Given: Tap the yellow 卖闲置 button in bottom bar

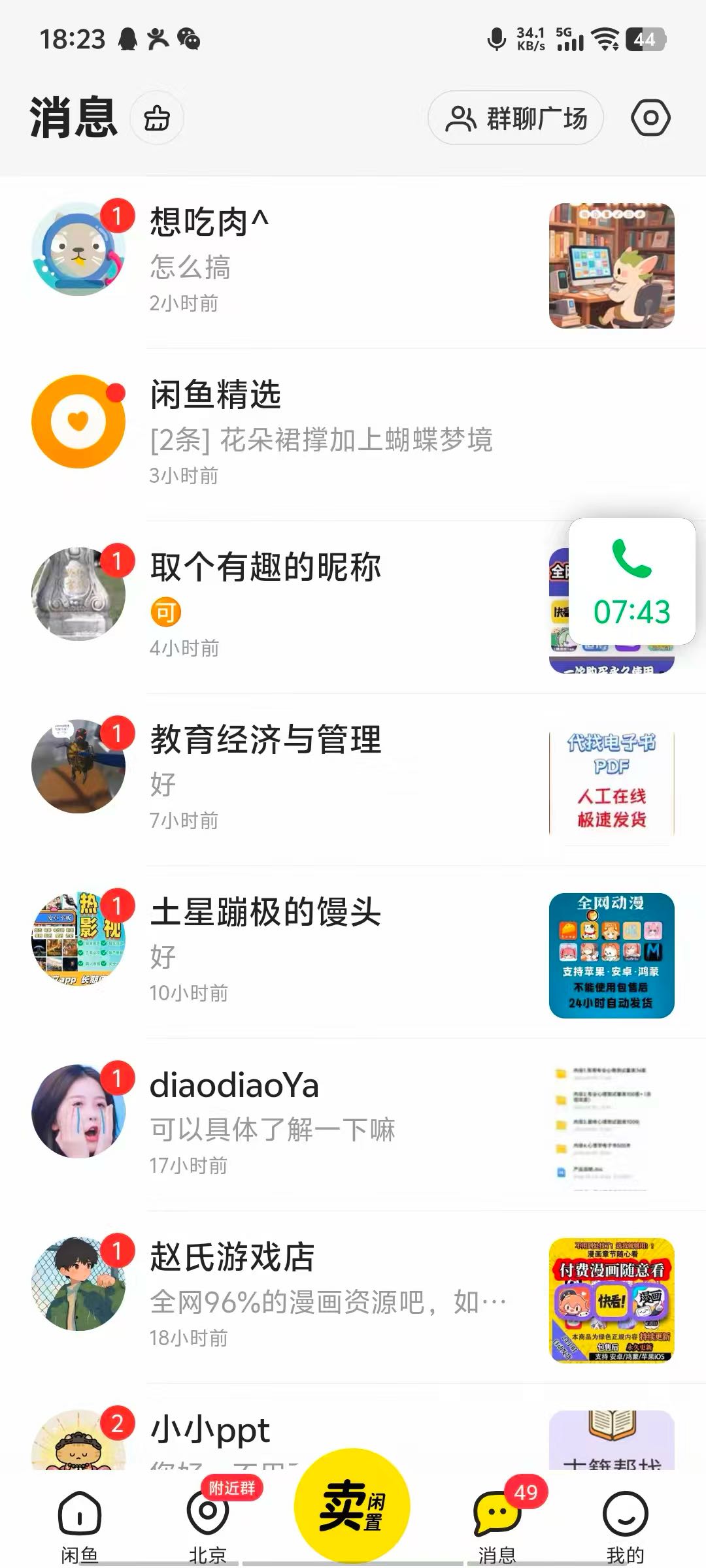Looking at the screenshot, I should pos(353,1509).
